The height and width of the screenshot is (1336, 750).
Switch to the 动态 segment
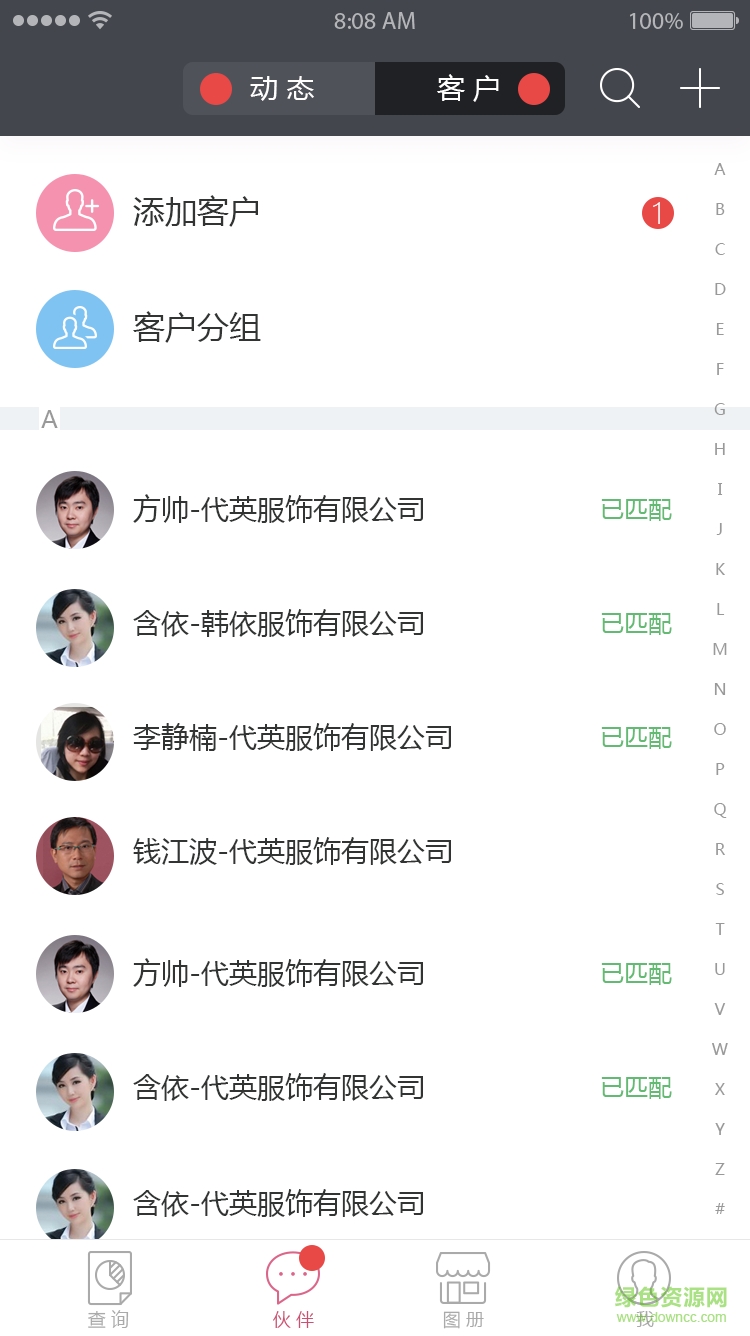click(279, 89)
